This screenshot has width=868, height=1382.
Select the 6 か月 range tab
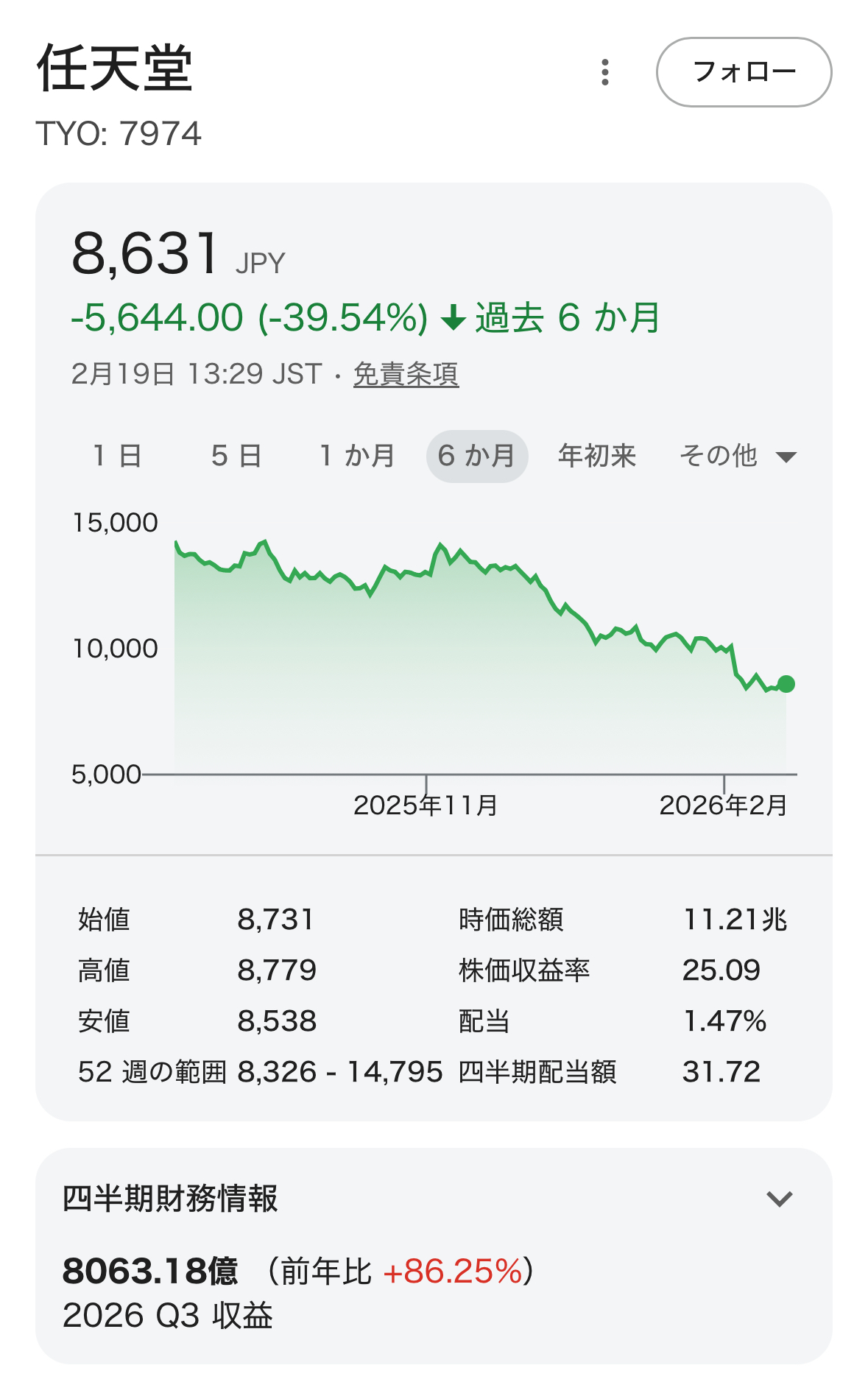(477, 456)
